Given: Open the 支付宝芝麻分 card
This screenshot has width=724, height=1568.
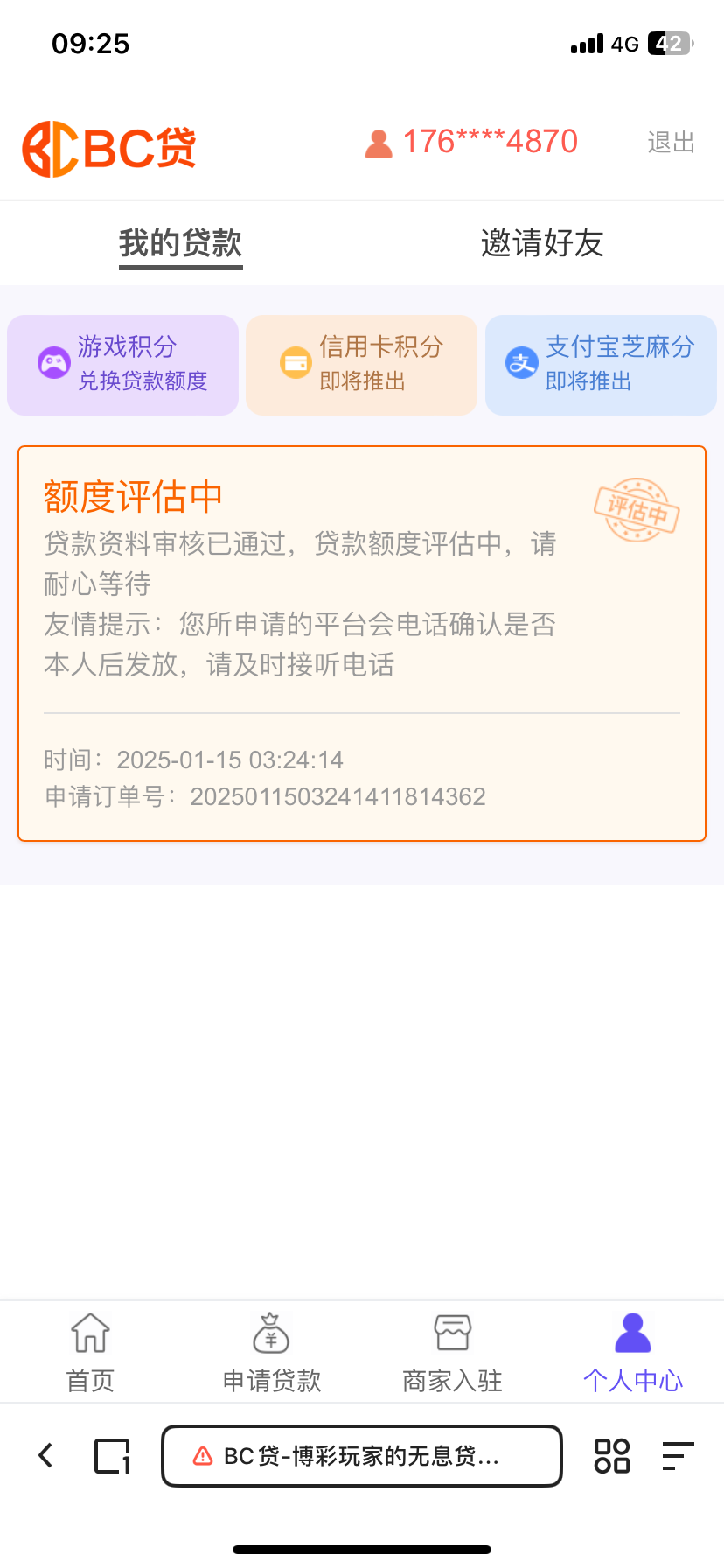Looking at the screenshot, I should 601,364.
